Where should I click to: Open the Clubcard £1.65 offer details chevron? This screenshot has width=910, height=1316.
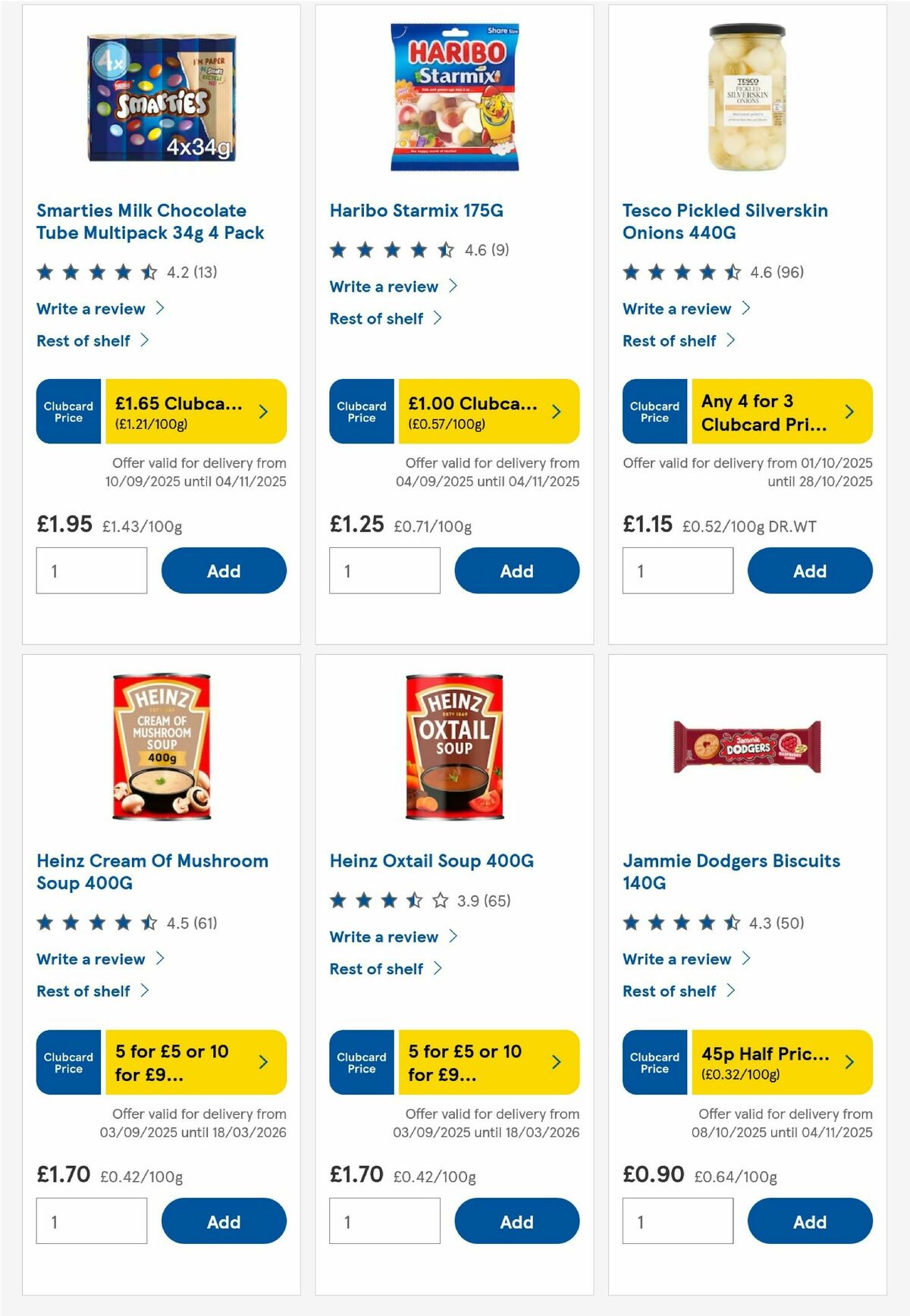pos(262,411)
